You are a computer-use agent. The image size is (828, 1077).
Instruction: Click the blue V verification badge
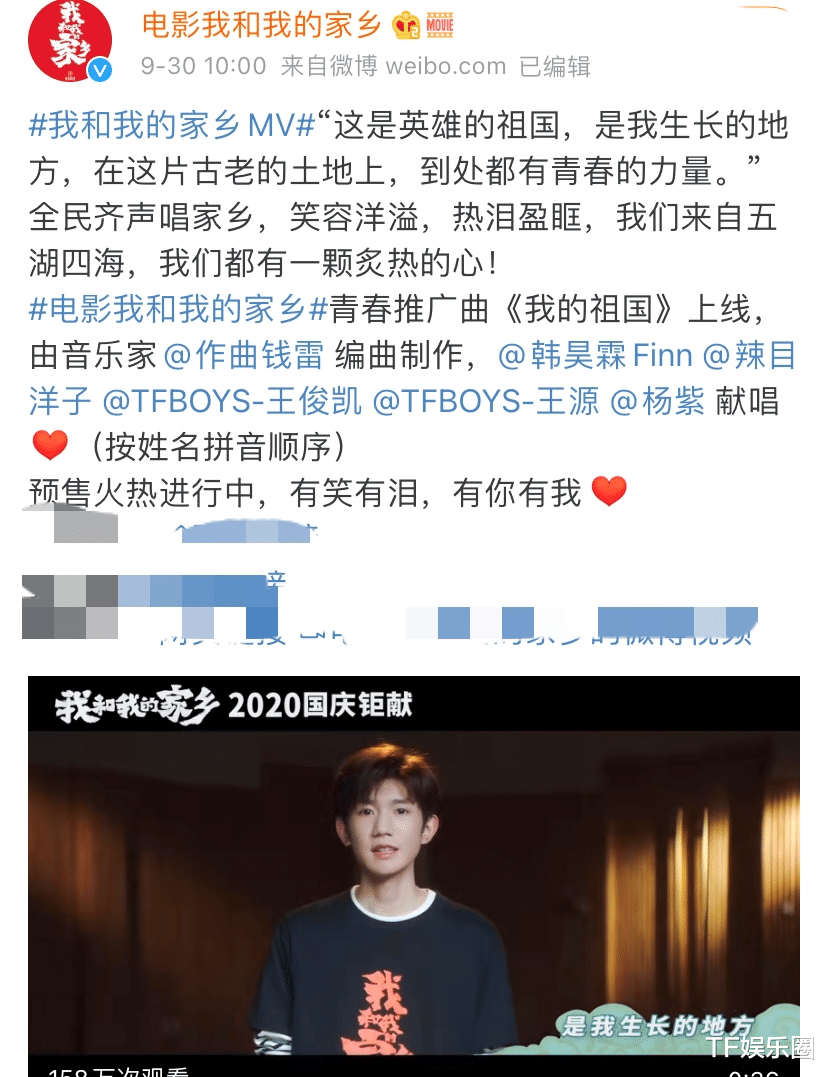98,70
